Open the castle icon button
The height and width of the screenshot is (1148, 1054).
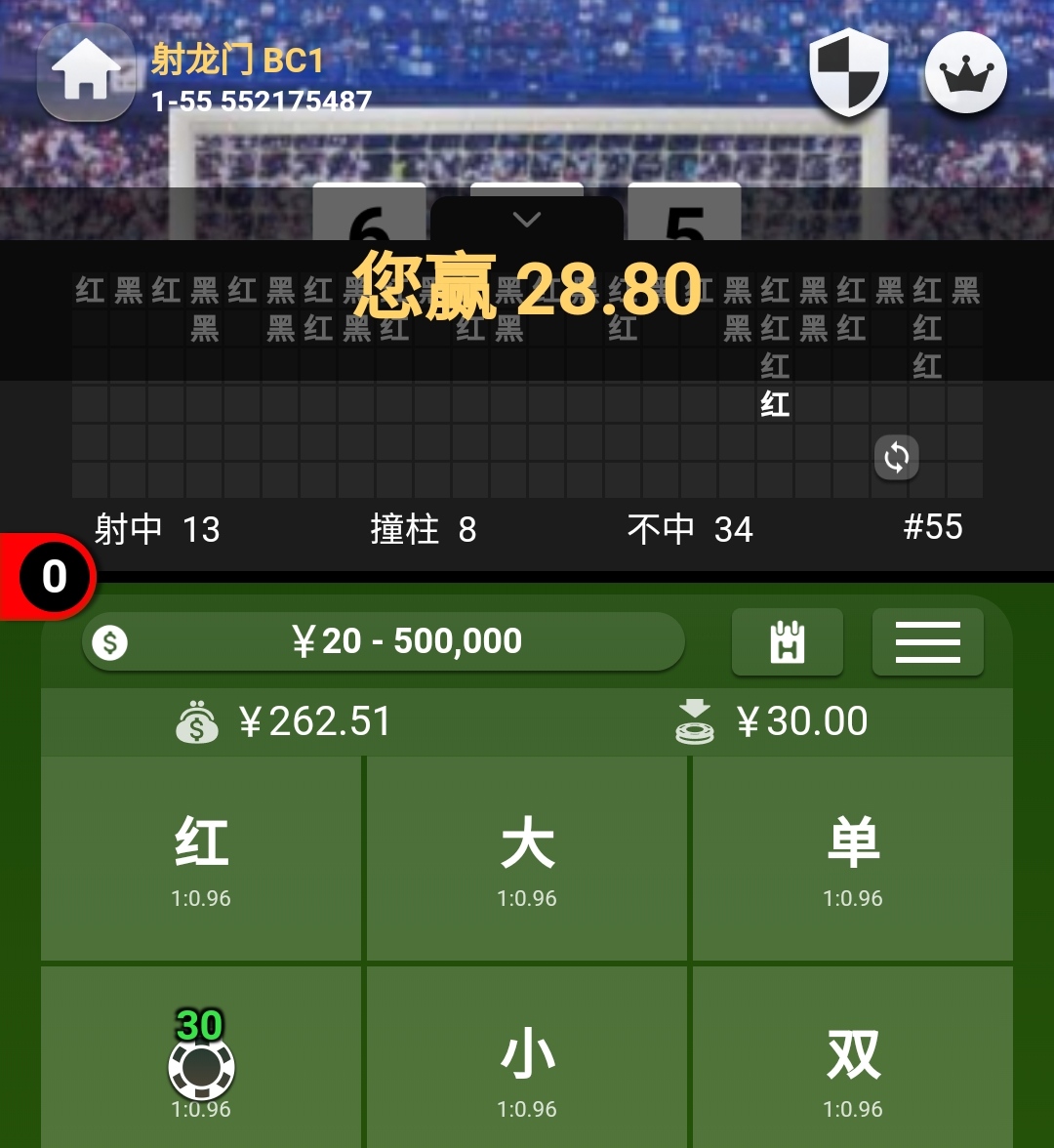787,641
